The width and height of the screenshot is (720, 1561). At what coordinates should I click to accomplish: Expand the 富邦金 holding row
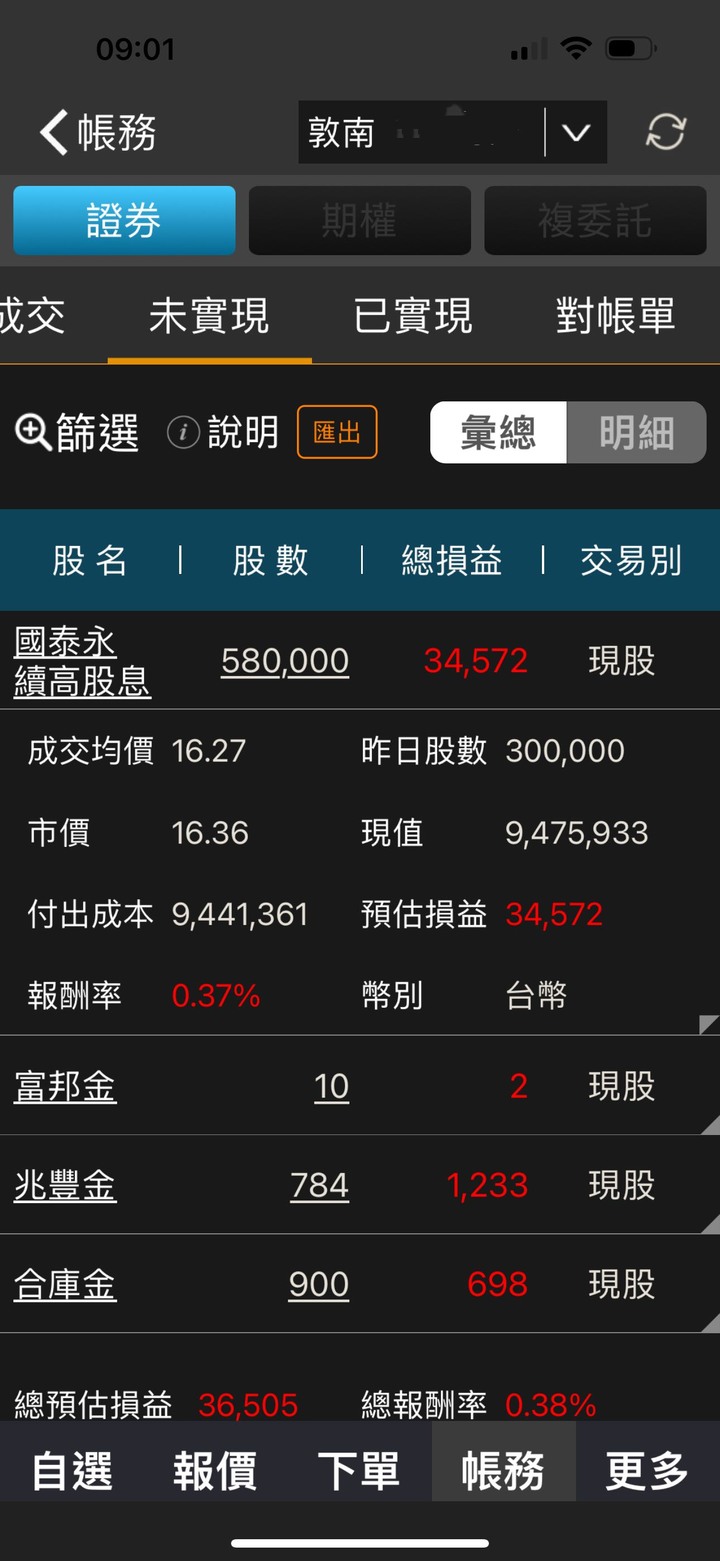[360, 1086]
